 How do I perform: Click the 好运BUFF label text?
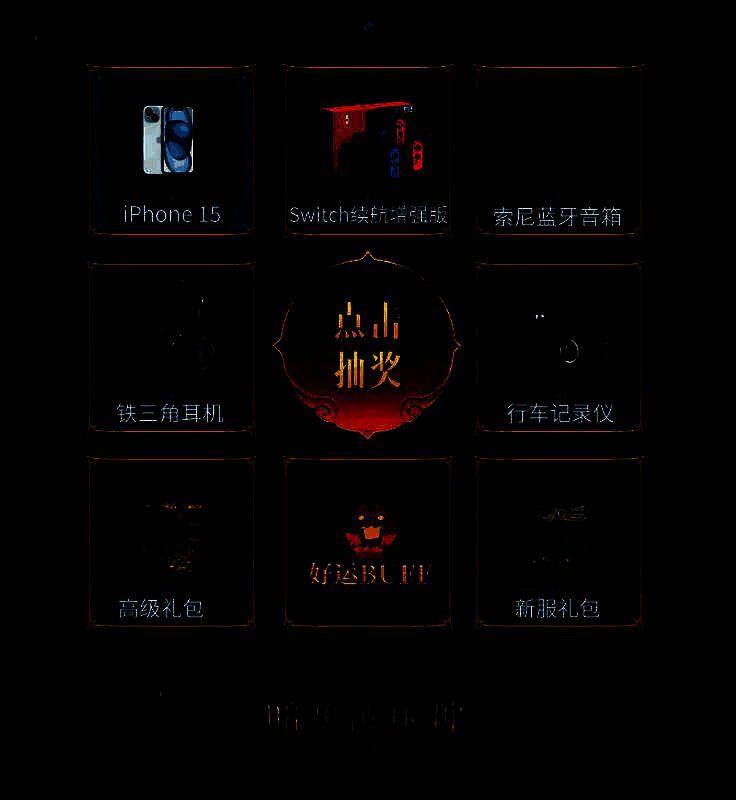click(368, 574)
